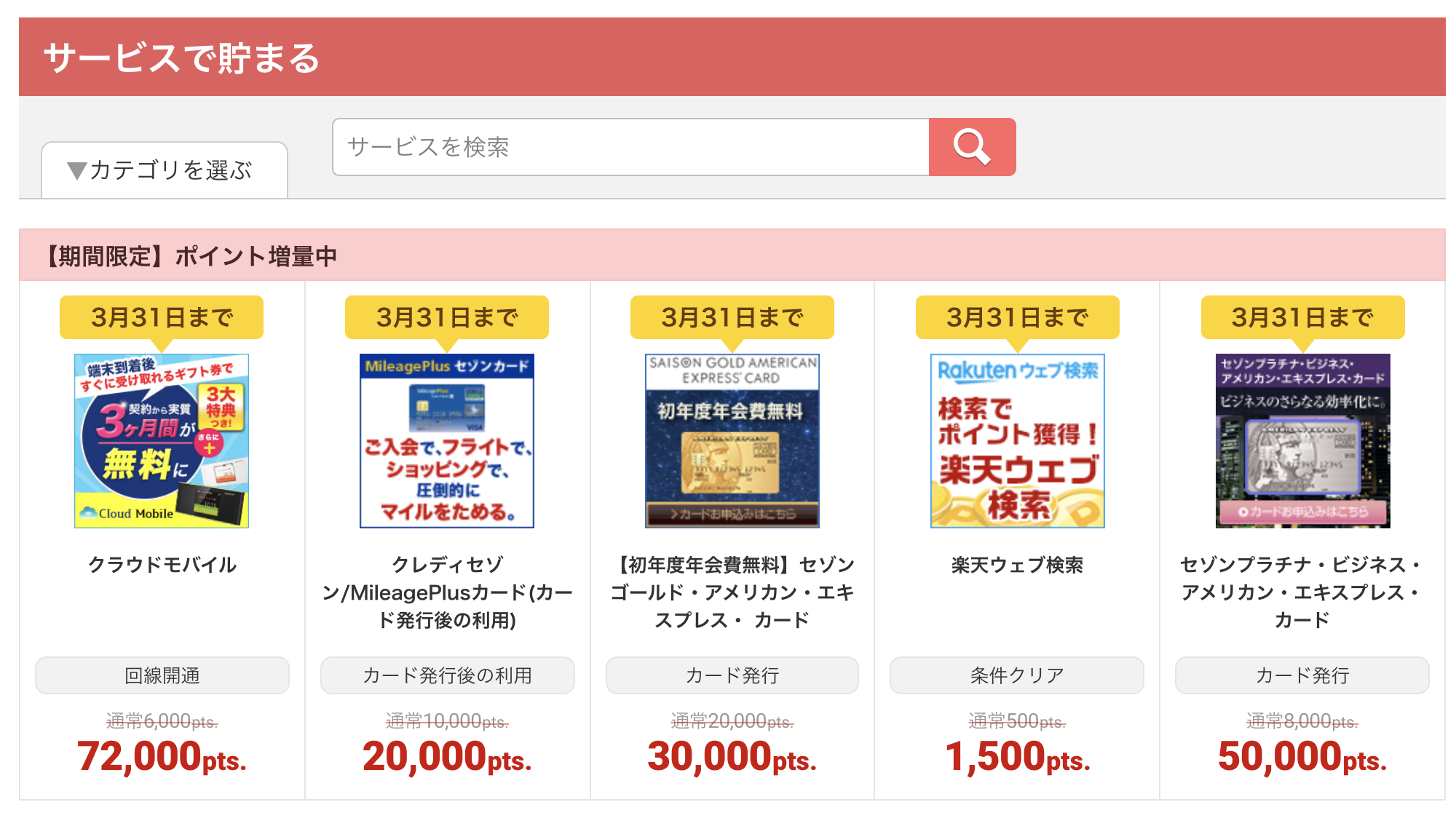Open the 楽天ウェブ検索 offer
1456x818 pixels.
pos(1017,441)
